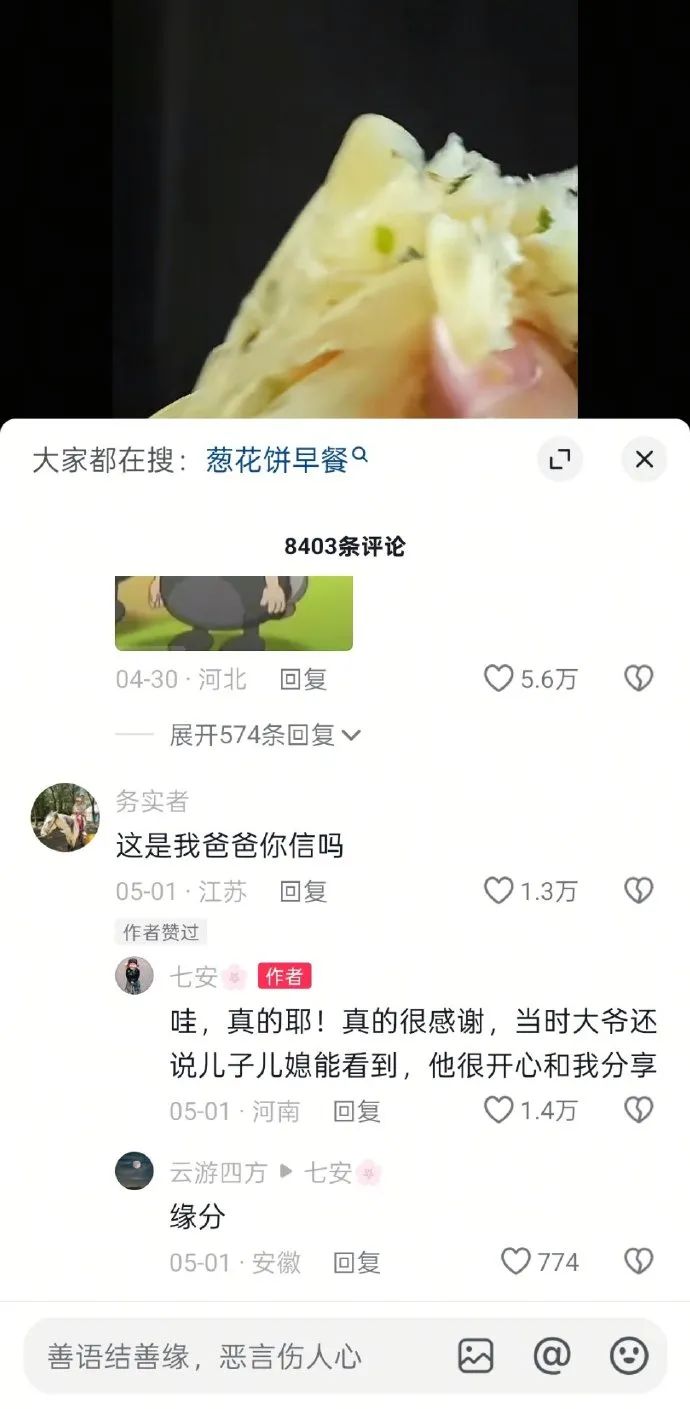
Task: Close the comments panel
Action: 644,459
